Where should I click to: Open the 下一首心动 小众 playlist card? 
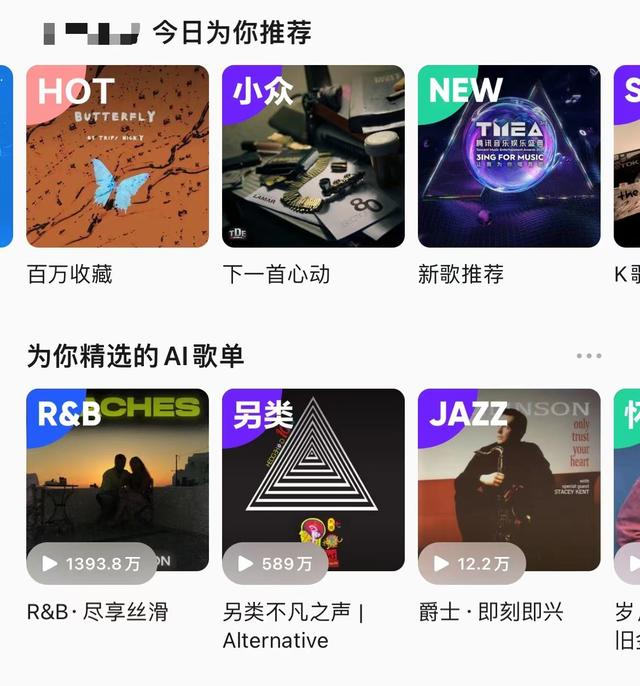(313, 156)
